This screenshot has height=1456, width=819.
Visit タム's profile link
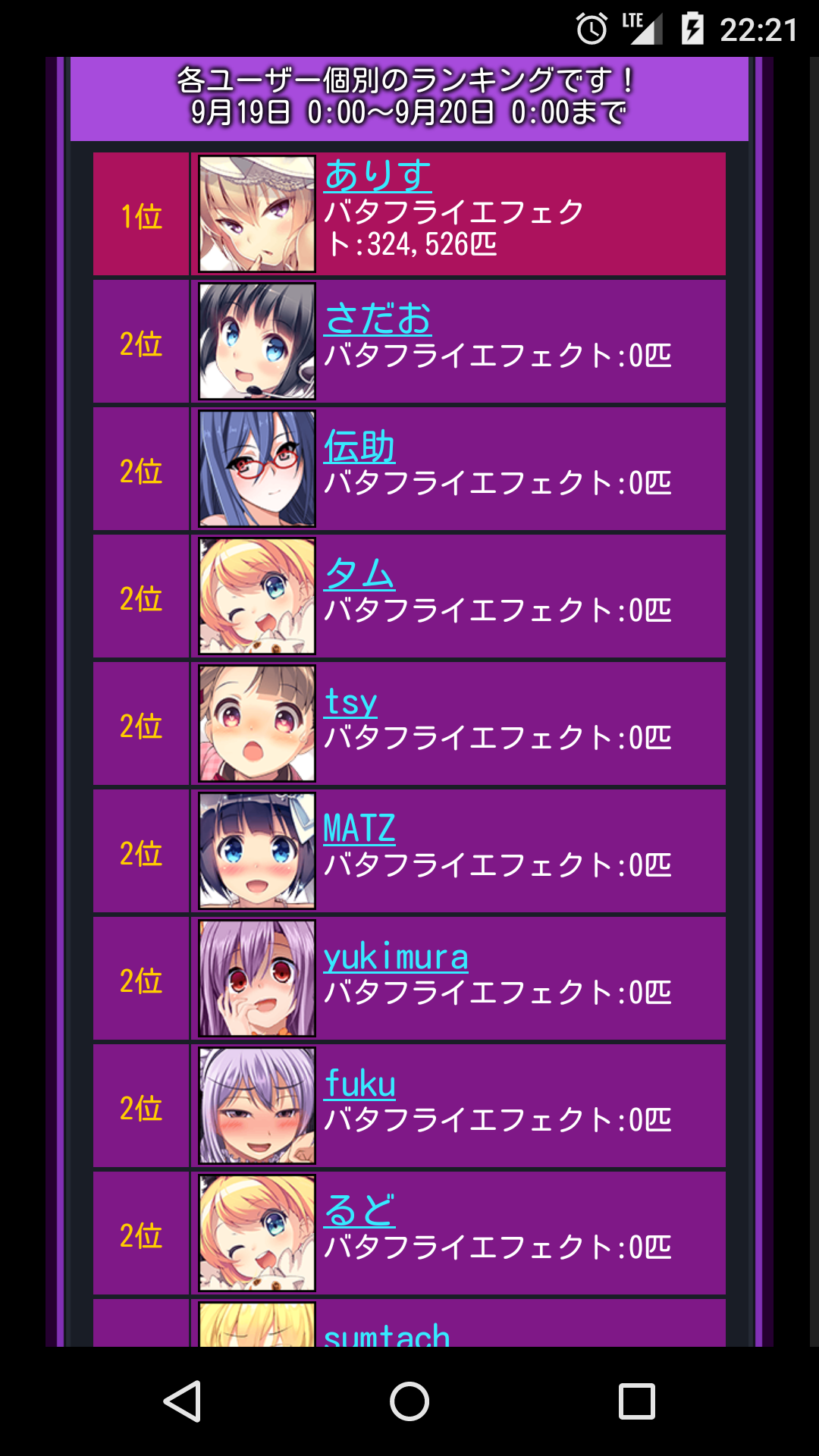pyautogui.click(x=359, y=573)
